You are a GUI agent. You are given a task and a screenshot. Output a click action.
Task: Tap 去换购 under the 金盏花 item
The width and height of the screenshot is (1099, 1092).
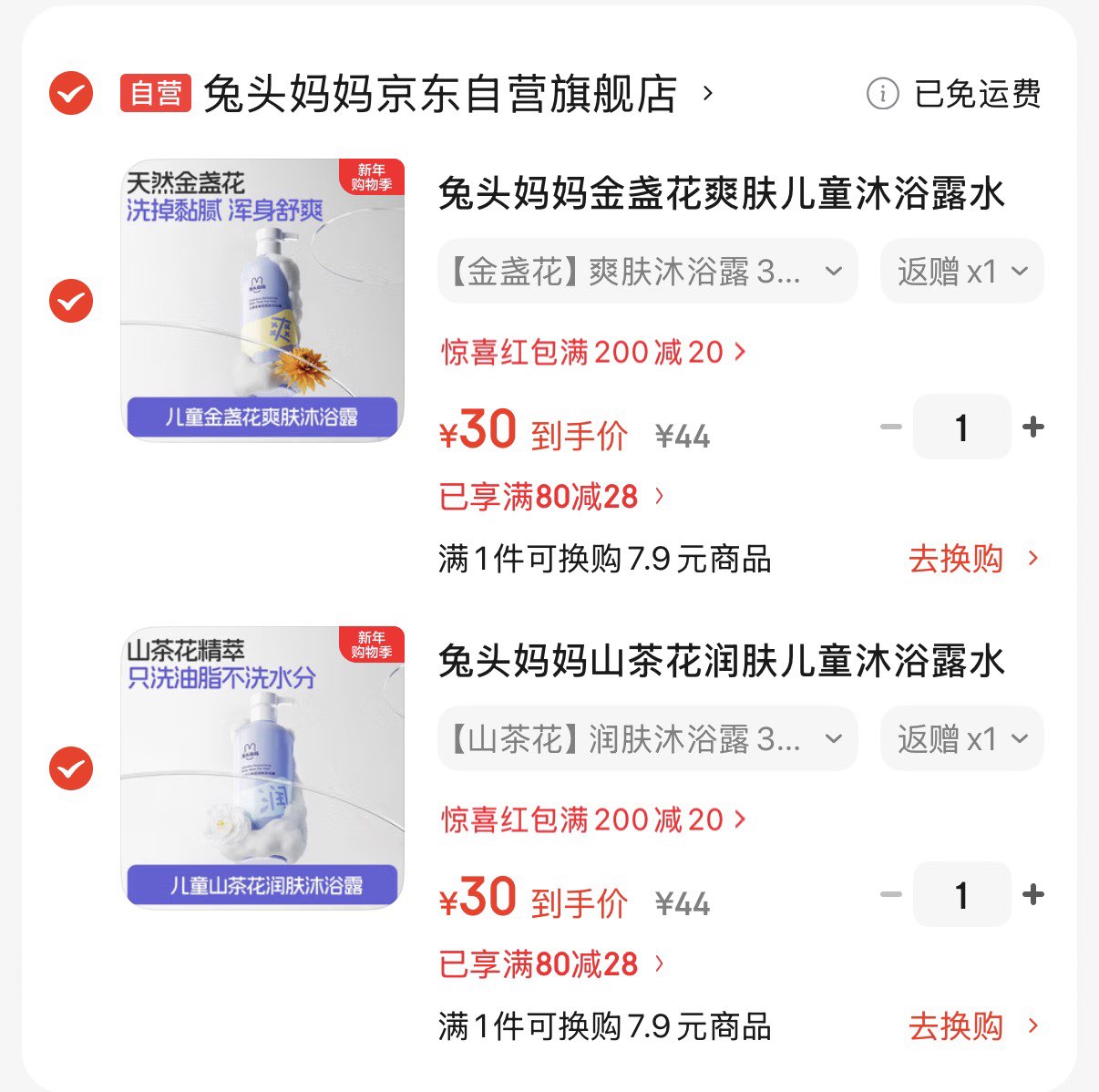972,559
